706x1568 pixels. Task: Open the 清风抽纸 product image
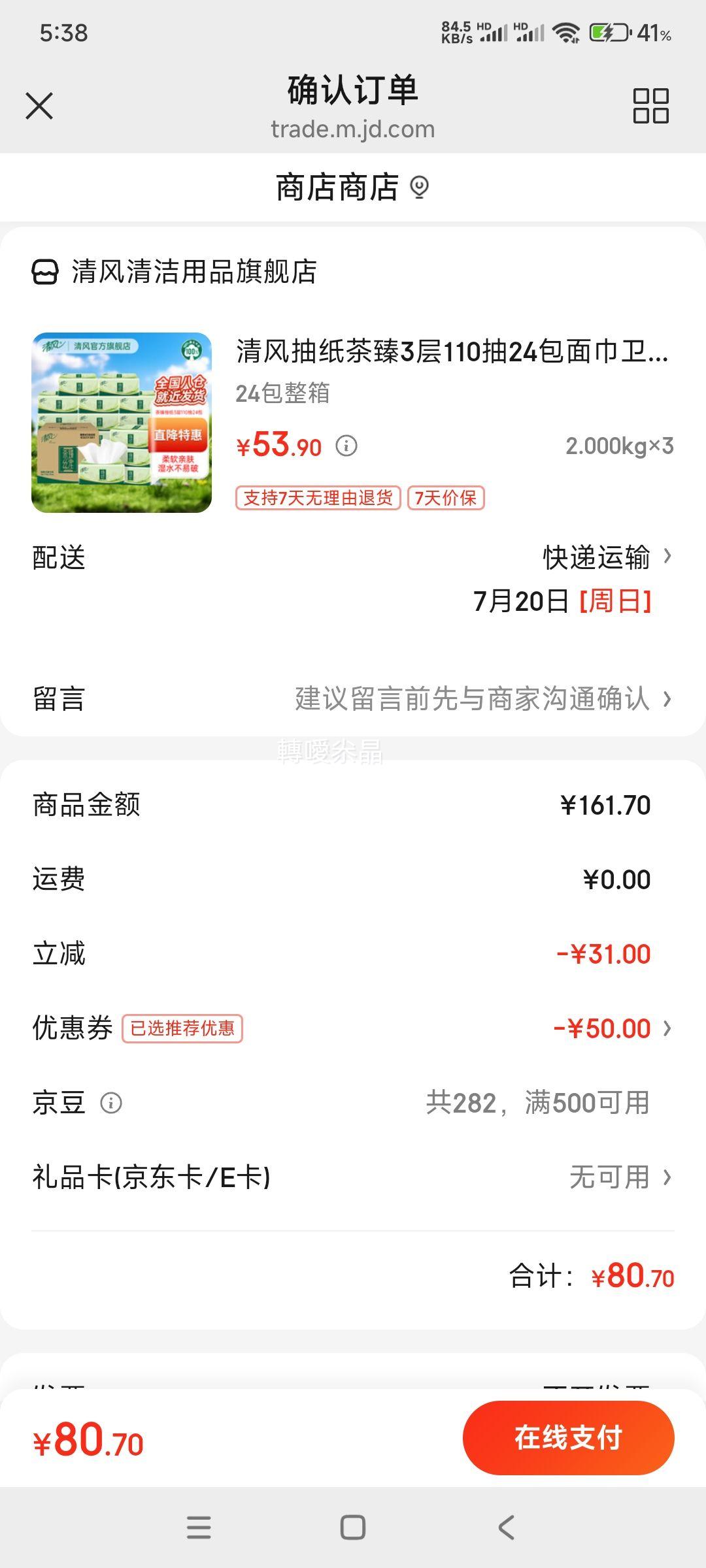tap(122, 423)
